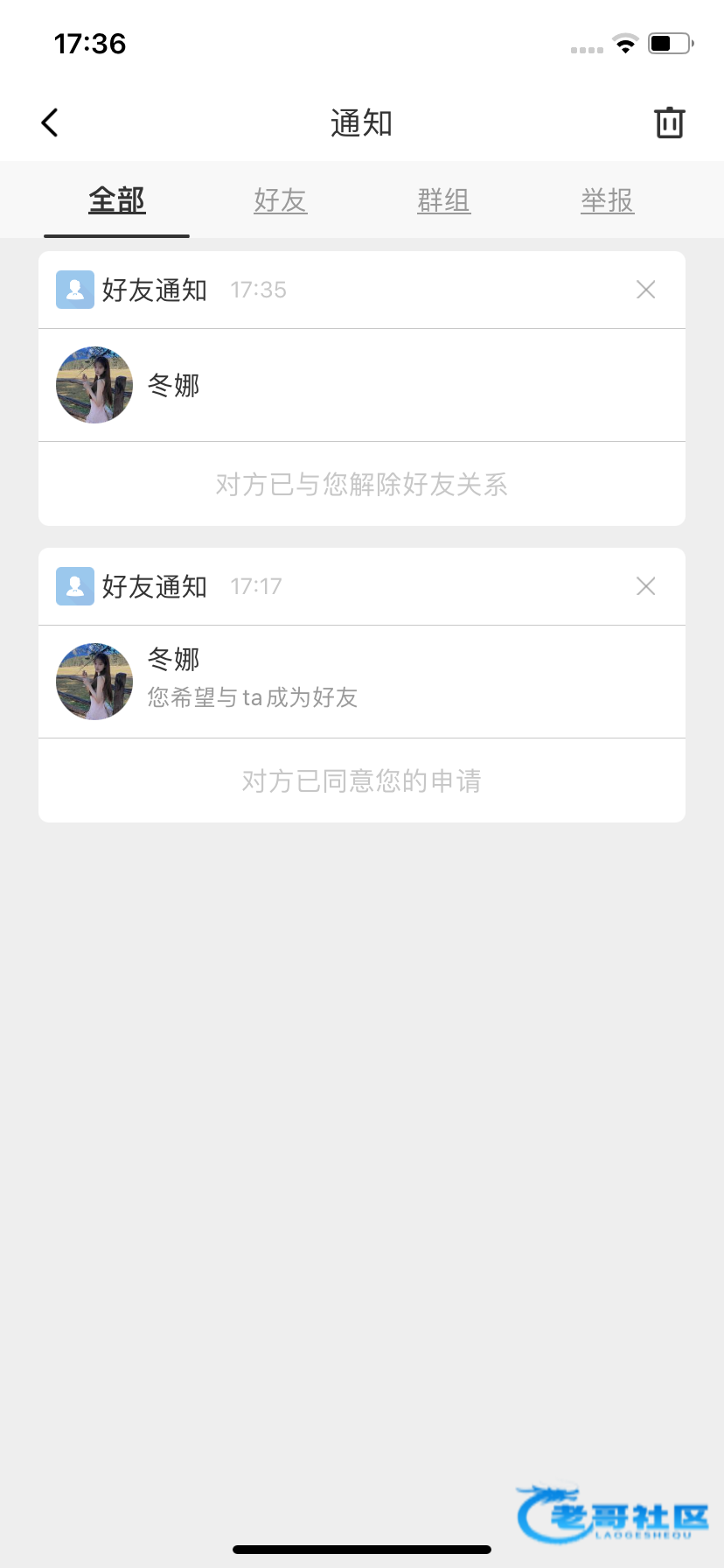Dismiss the 17:17 好友通知 card
This screenshot has width=724, height=1568.
tap(645, 586)
